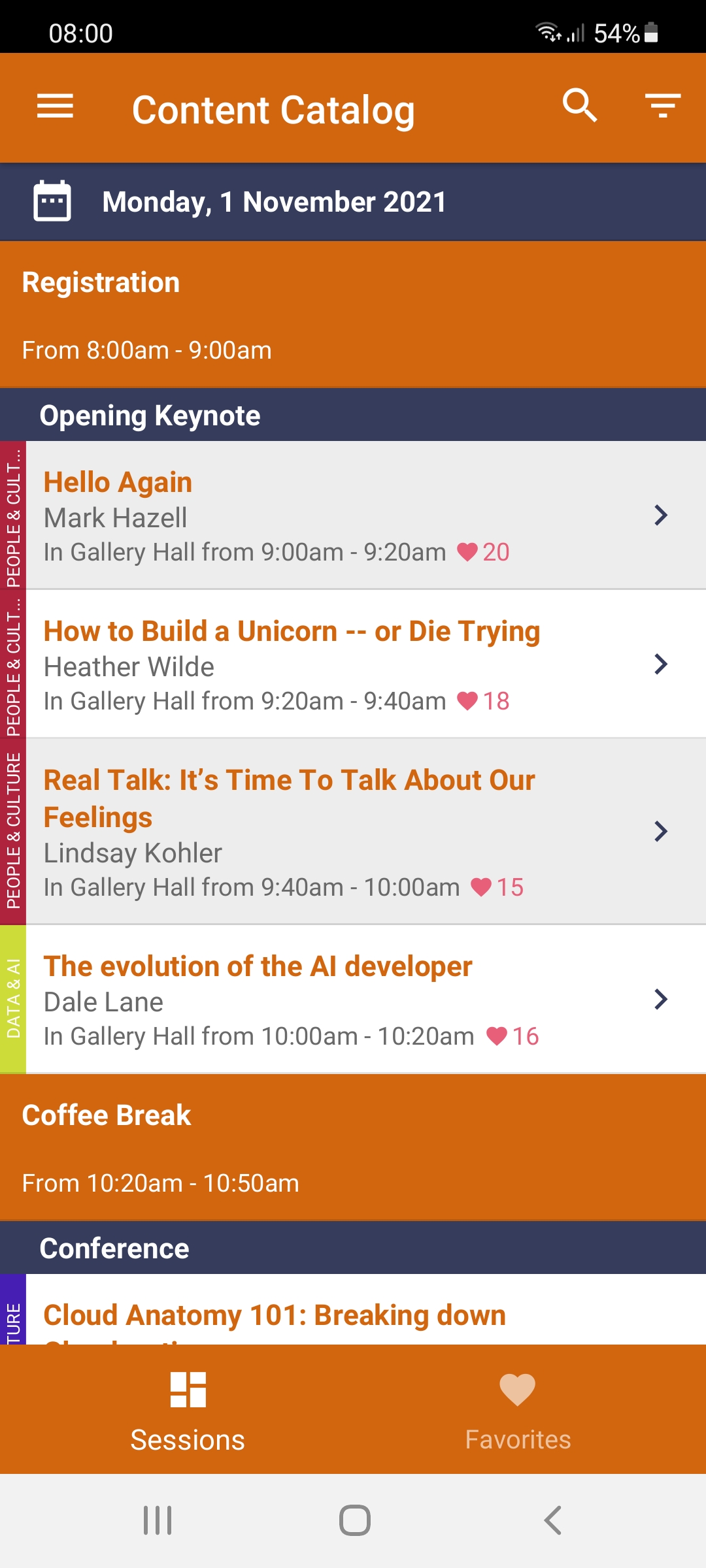Return to the device home screen
This screenshot has width=706, height=1568.
pos(354,1520)
